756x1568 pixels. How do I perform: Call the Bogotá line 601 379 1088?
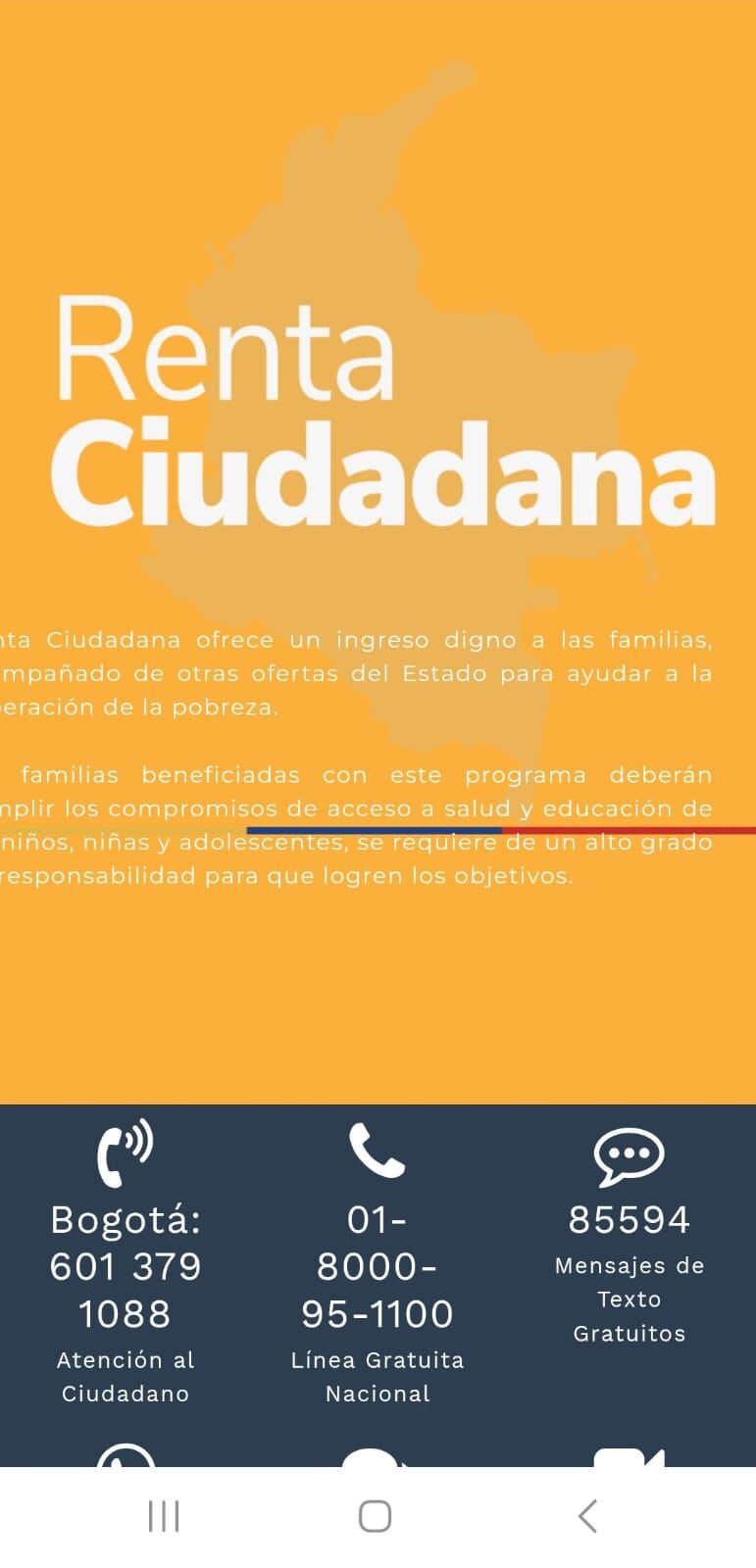pos(126,1266)
